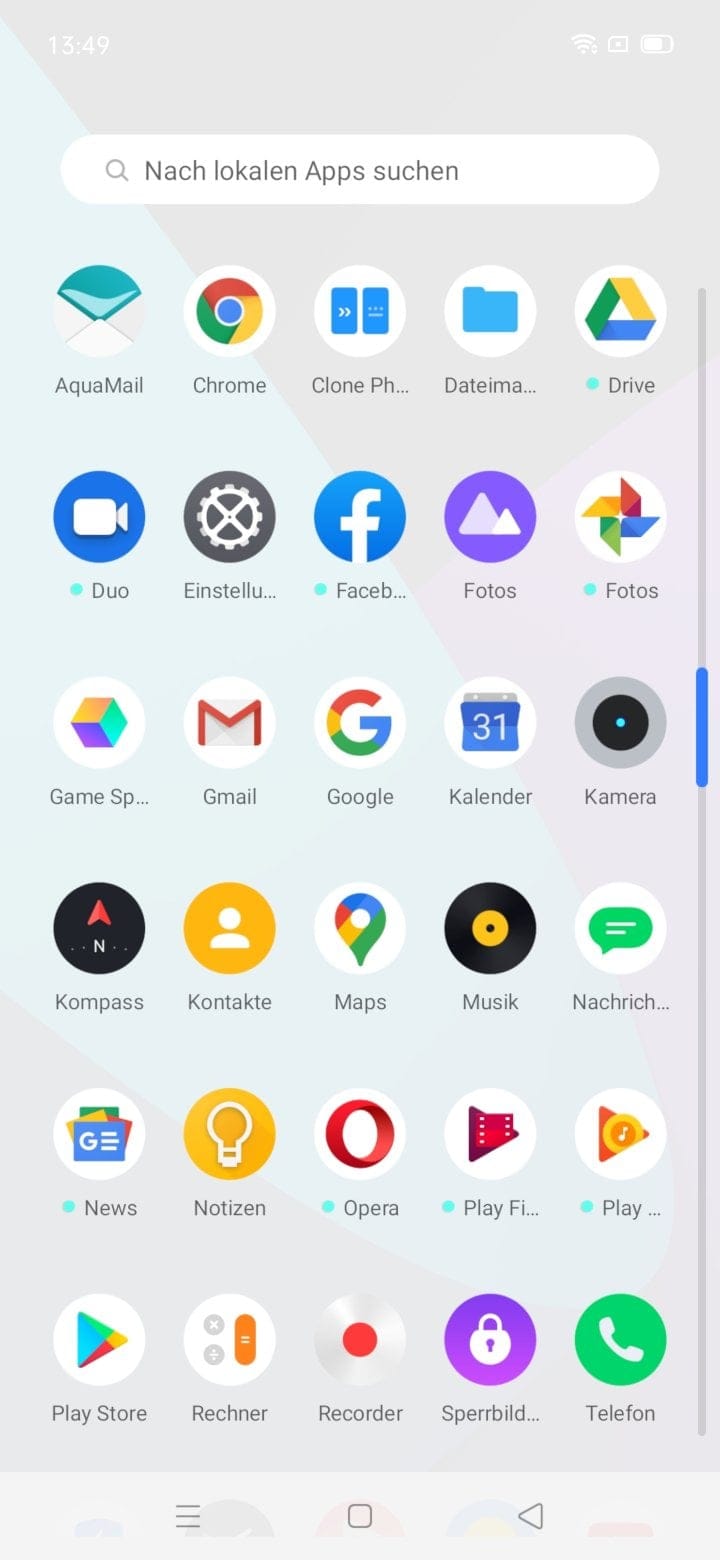Open the Play Store

click(x=99, y=1340)
